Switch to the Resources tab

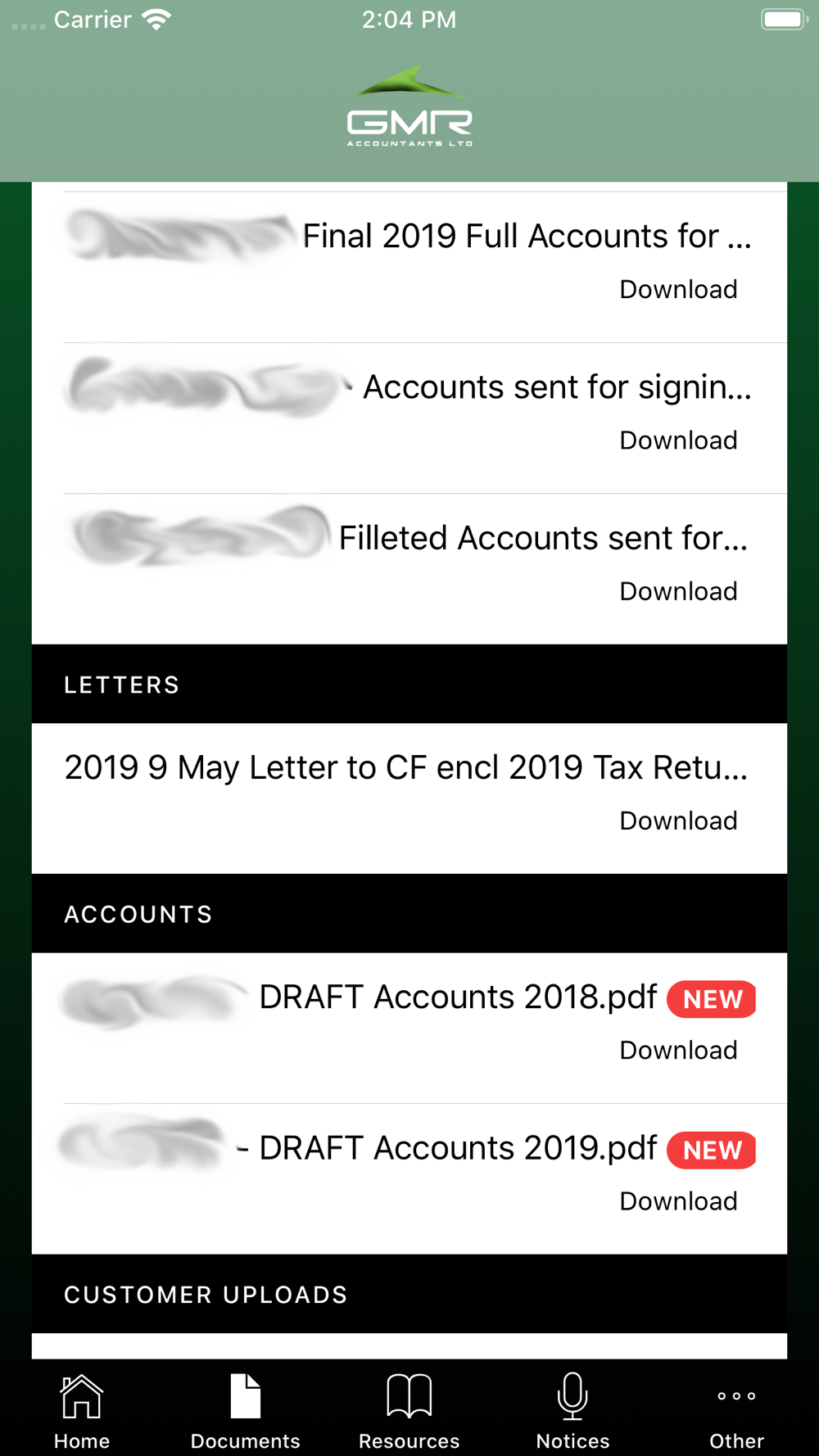click(409, 1412)
